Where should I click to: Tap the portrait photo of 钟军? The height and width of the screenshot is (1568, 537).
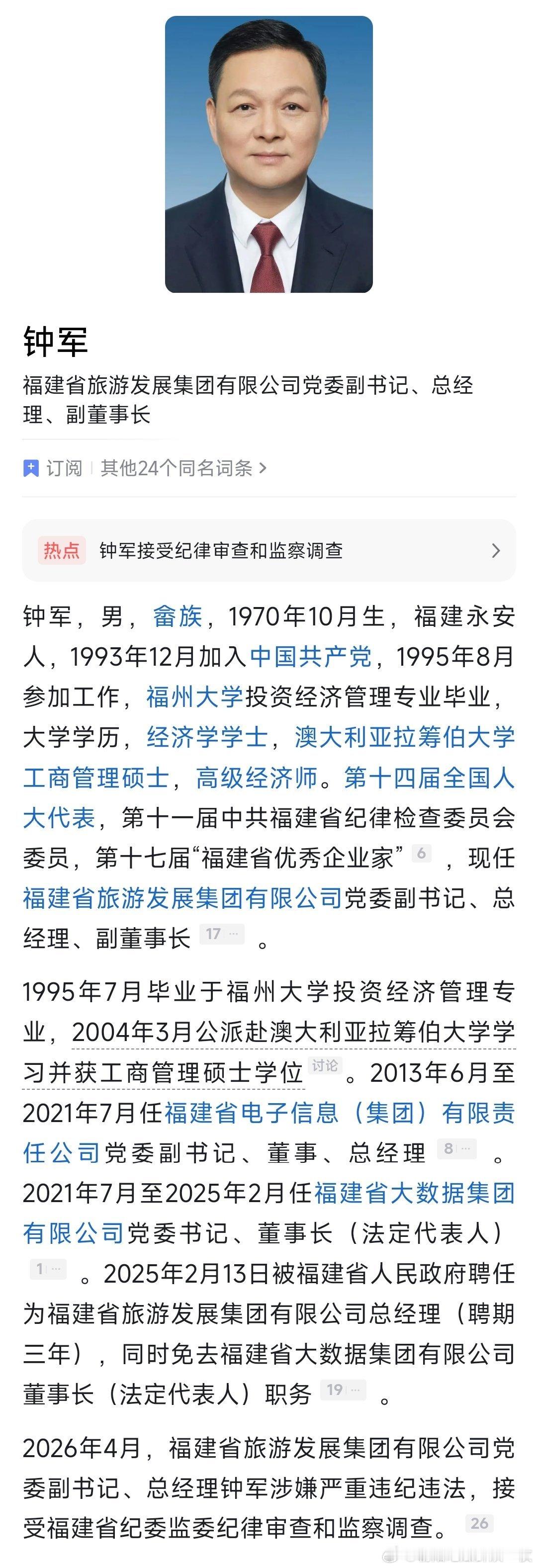[x=268, y=155]
